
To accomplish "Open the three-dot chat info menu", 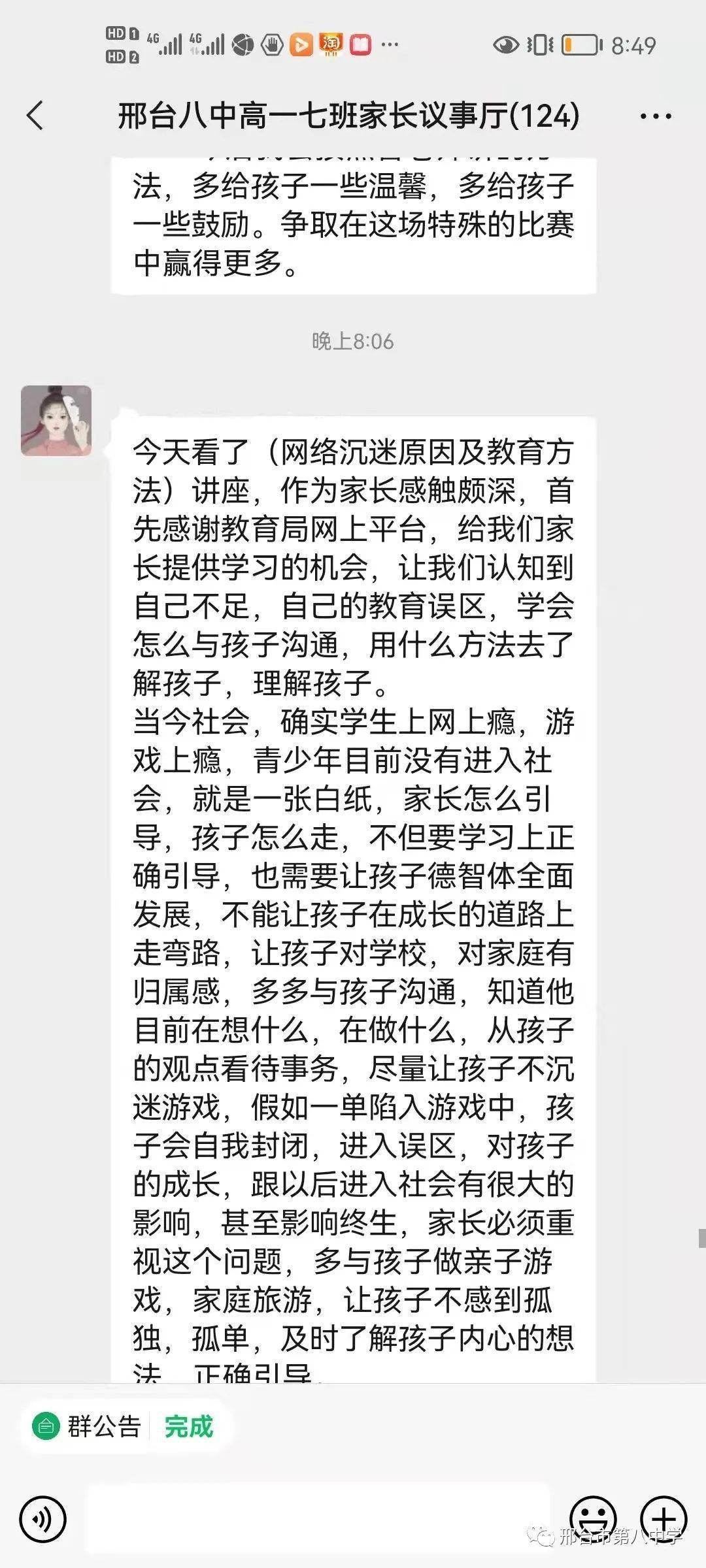I will (x=655, y=117).
